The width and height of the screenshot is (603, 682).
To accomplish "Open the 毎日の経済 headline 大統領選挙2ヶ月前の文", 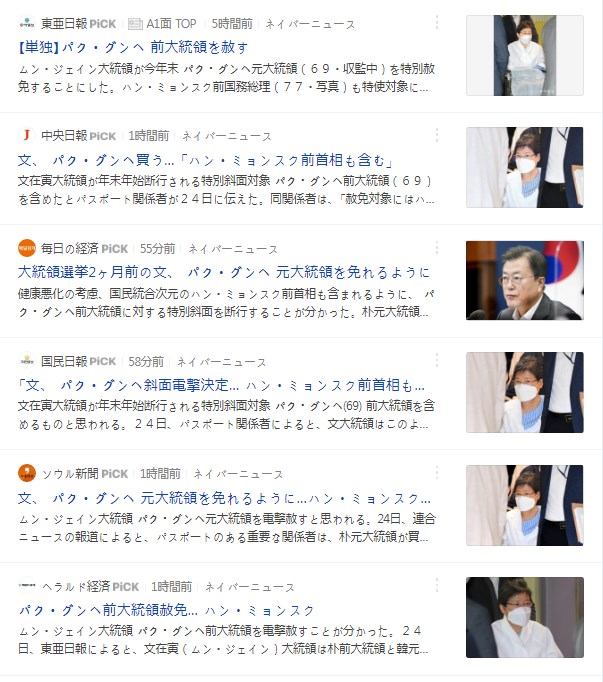I will (x=225, y=273).
